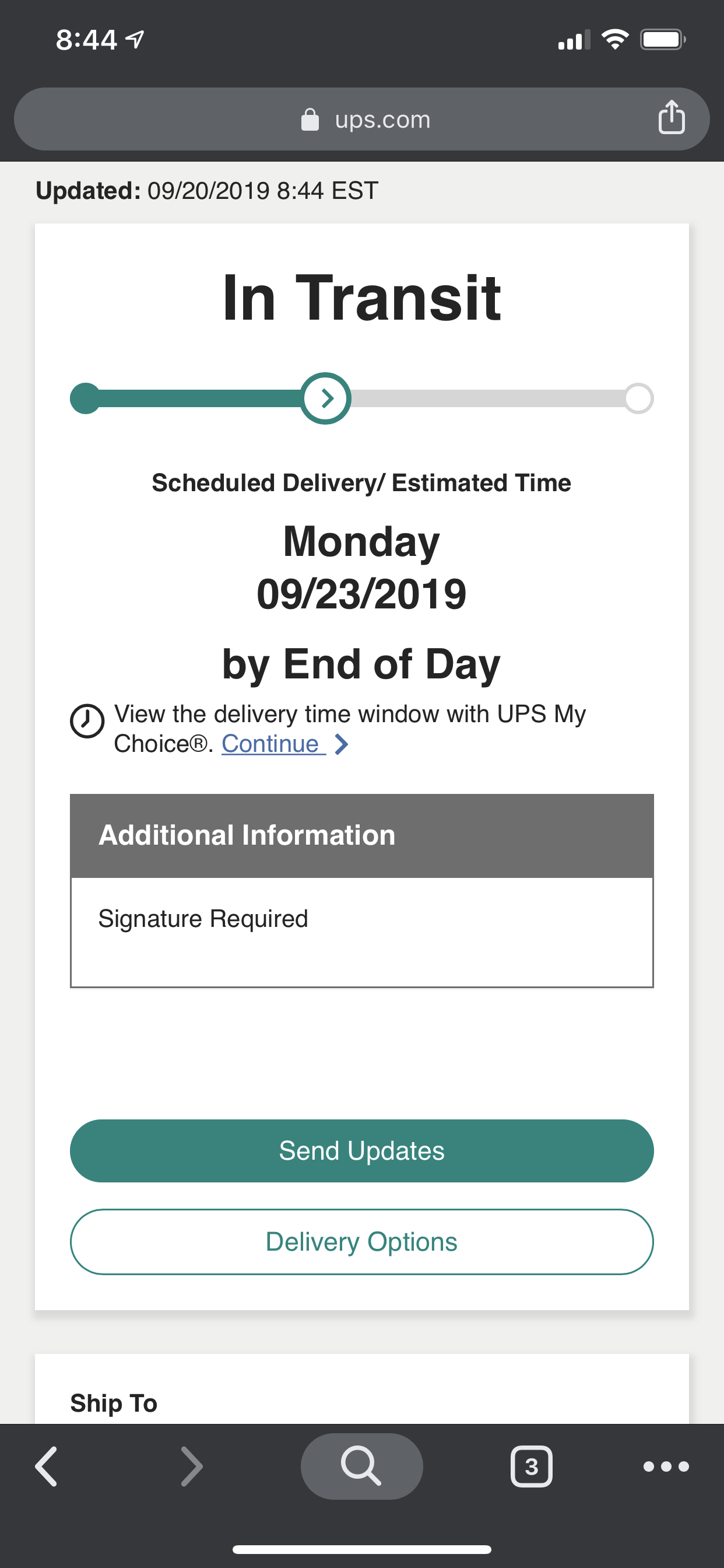Viewport: 724px width, 1568px height.
Task: Go back to the previous page
Action: (x=46, y=1466)
